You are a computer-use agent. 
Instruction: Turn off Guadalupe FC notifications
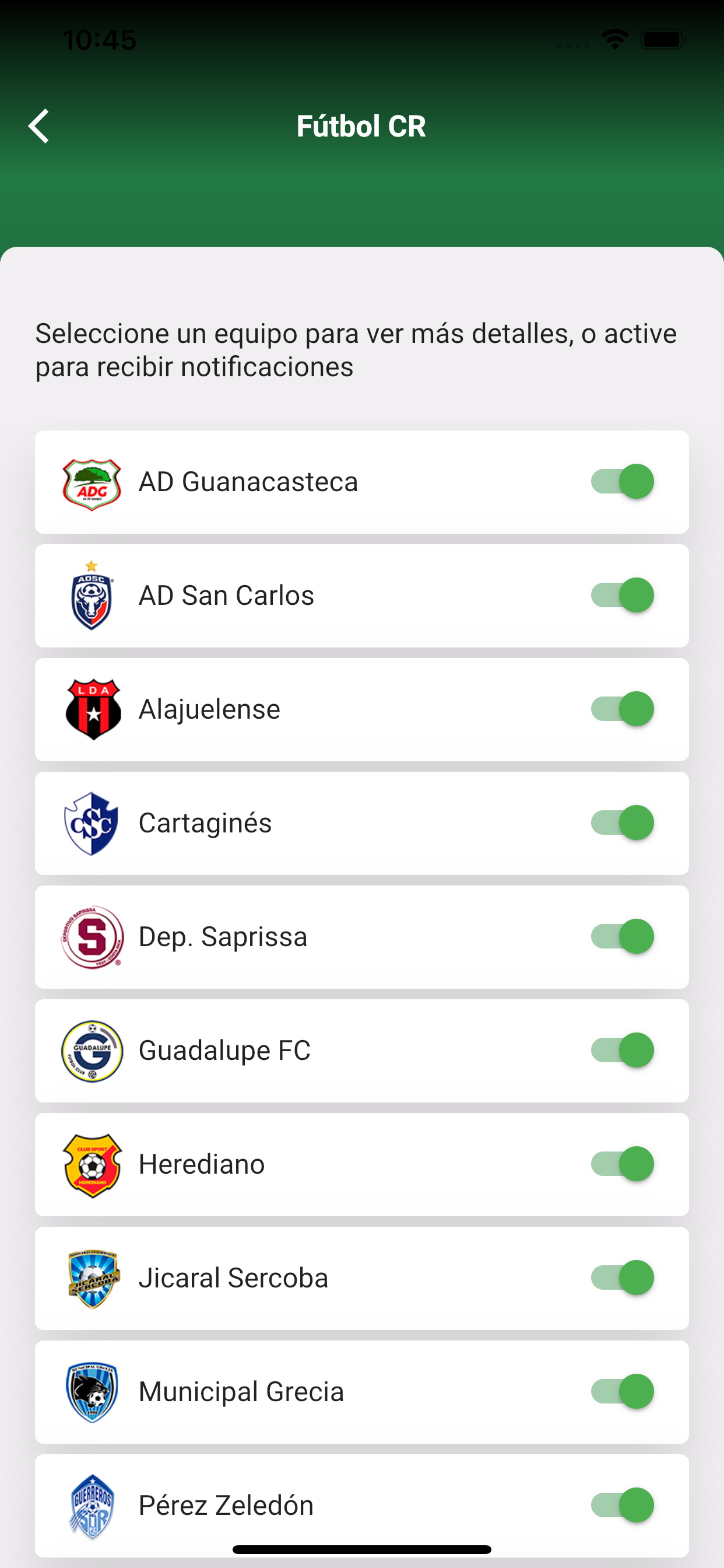point(622,1051)
